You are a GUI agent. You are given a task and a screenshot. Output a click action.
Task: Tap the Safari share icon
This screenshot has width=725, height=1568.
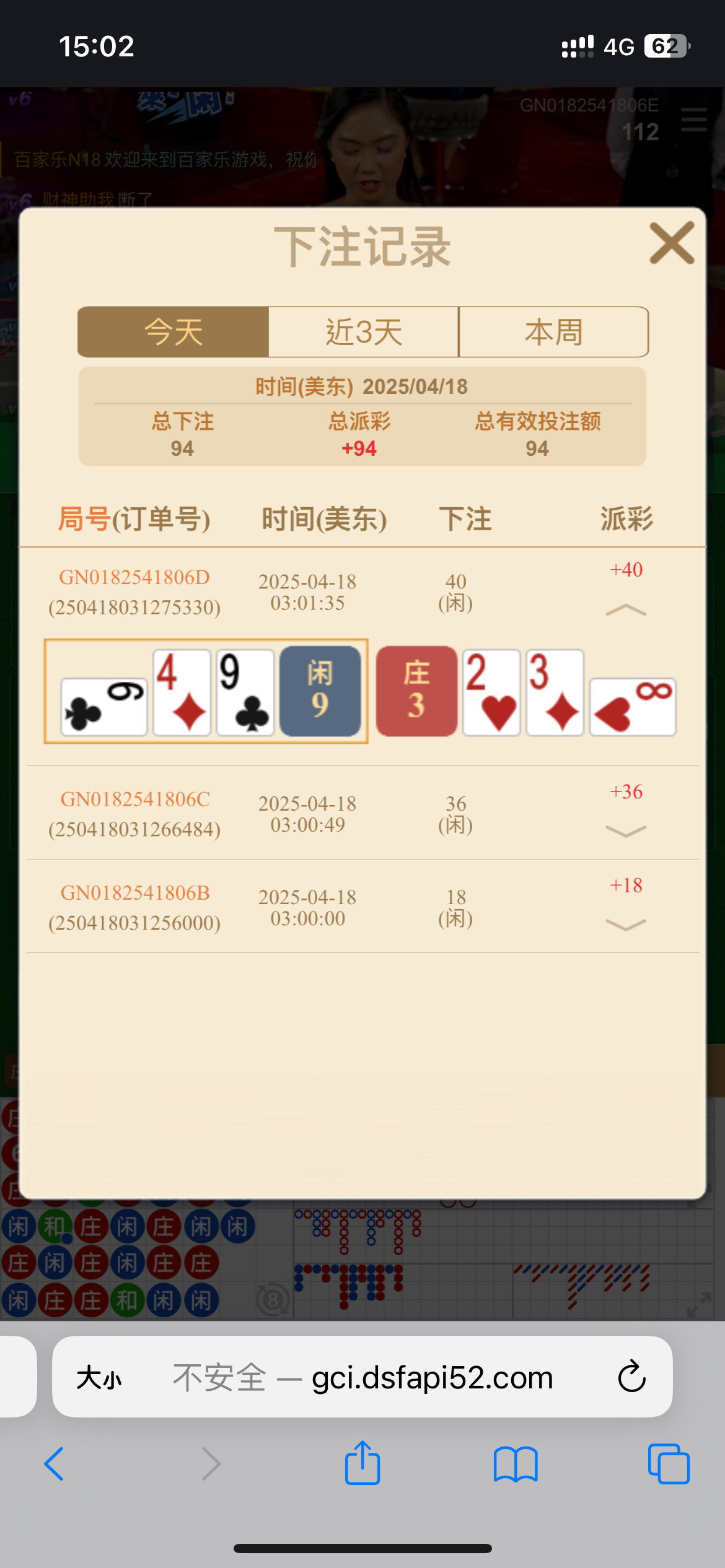pos(362,1463)
